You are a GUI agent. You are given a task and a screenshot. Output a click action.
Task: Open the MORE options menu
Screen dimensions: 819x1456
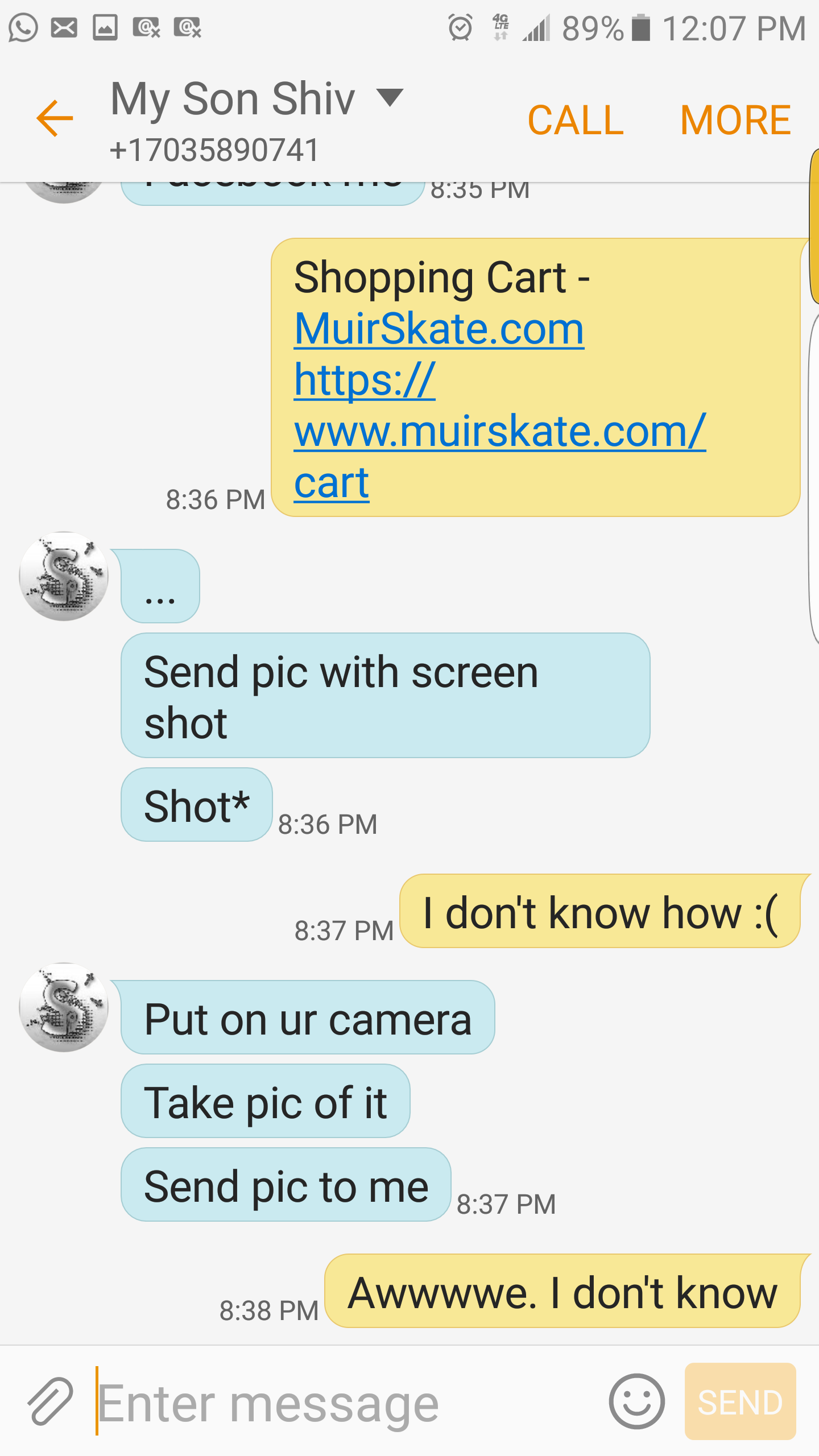(735, 120)
